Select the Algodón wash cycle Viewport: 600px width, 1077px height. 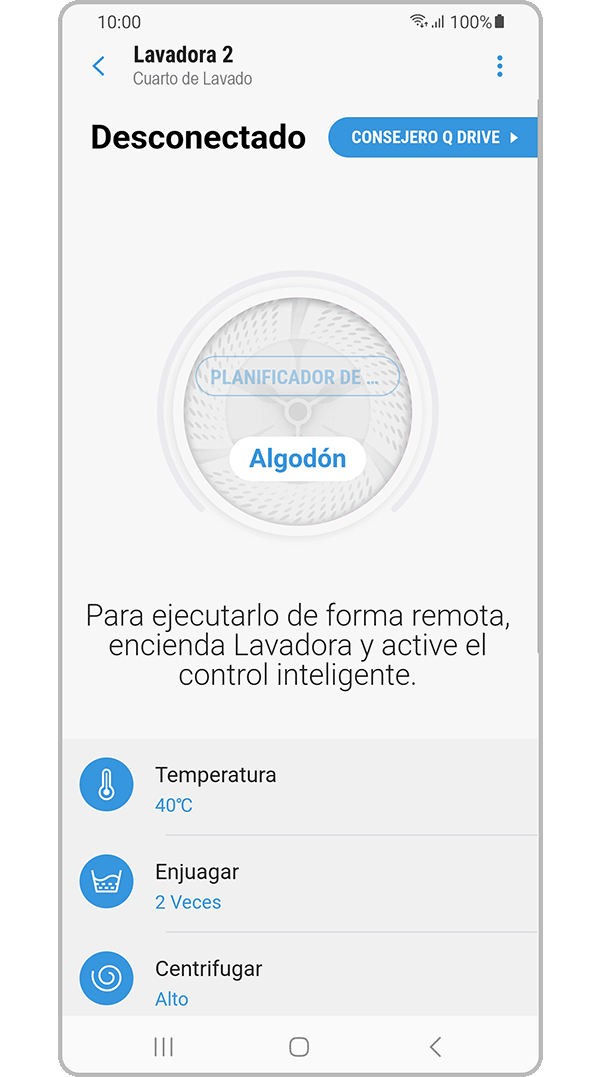[297, 459]
